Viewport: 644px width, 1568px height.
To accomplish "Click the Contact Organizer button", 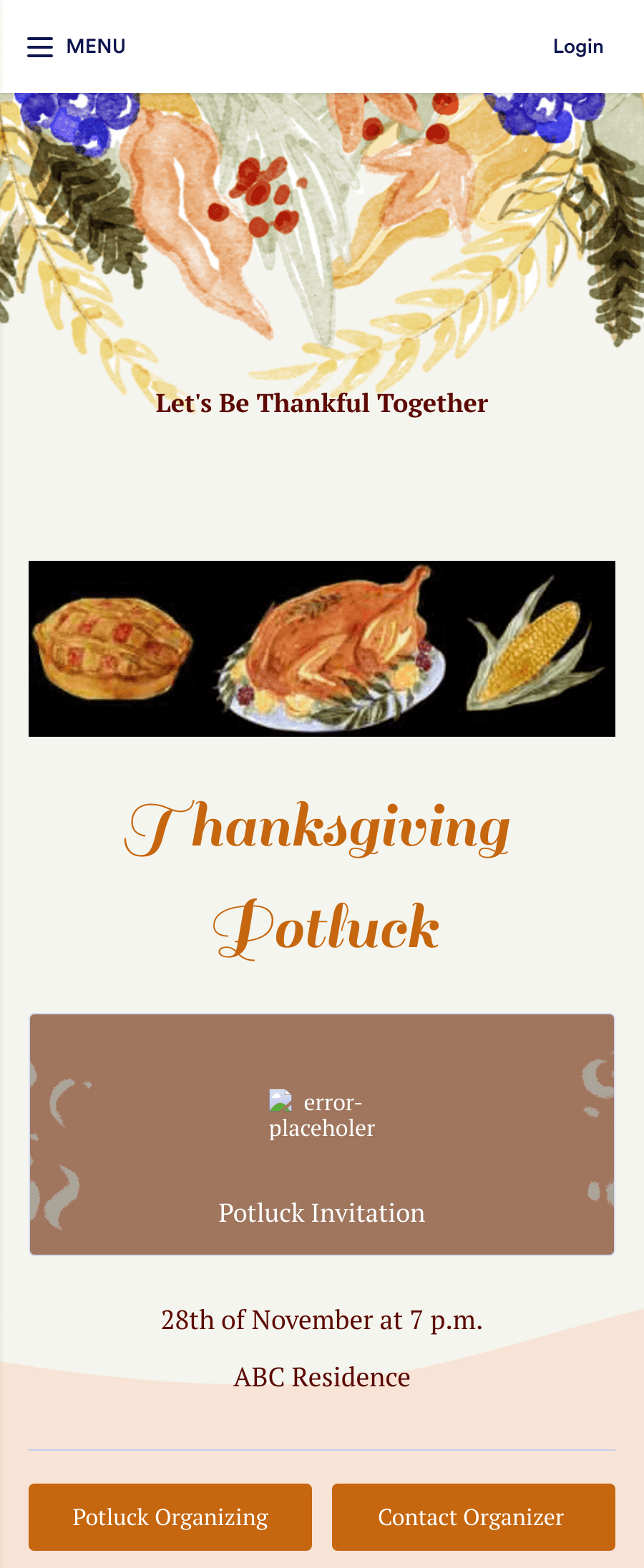I will [x=473, y=1517].
